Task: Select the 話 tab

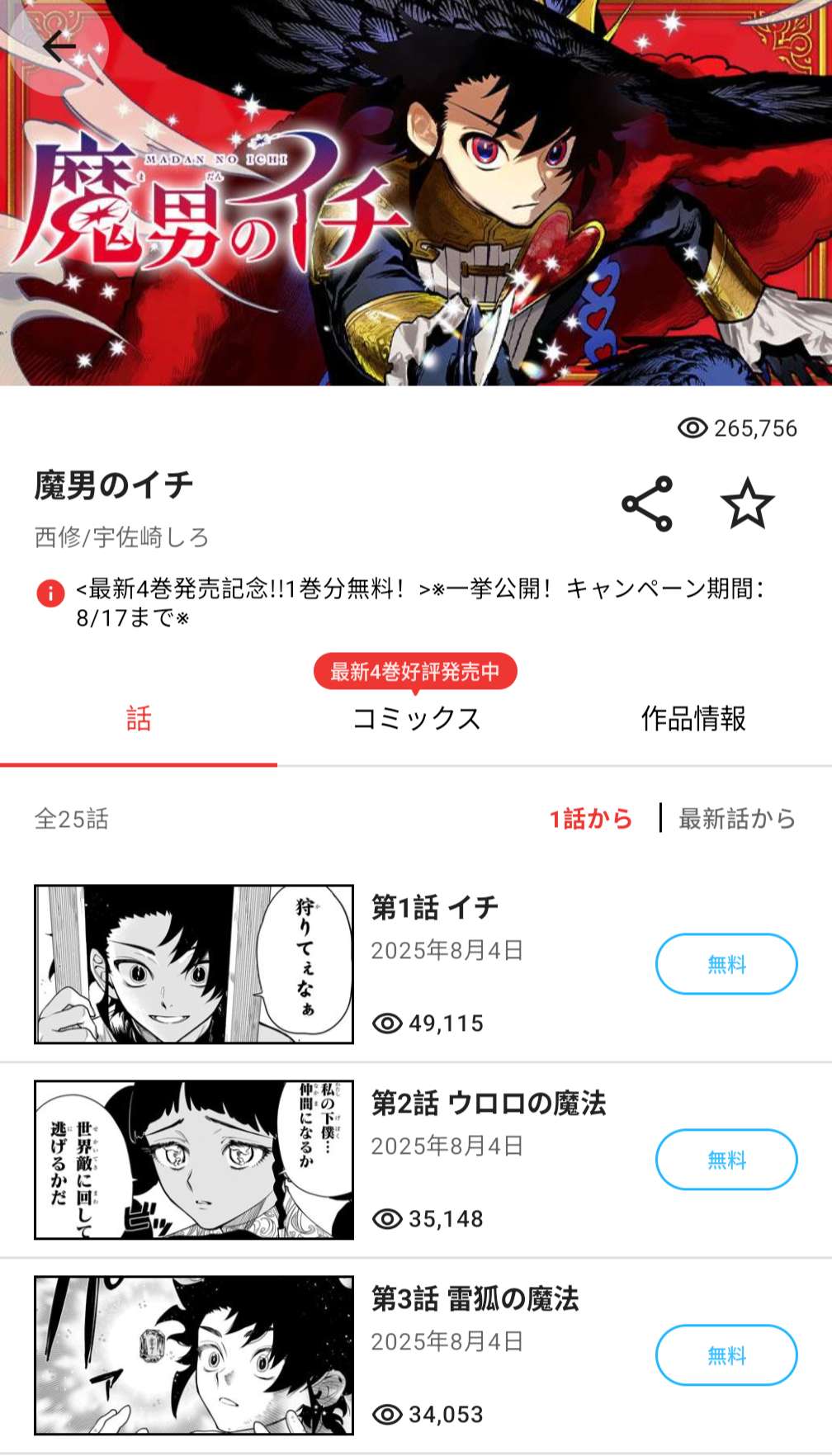Action: [139, 718]
